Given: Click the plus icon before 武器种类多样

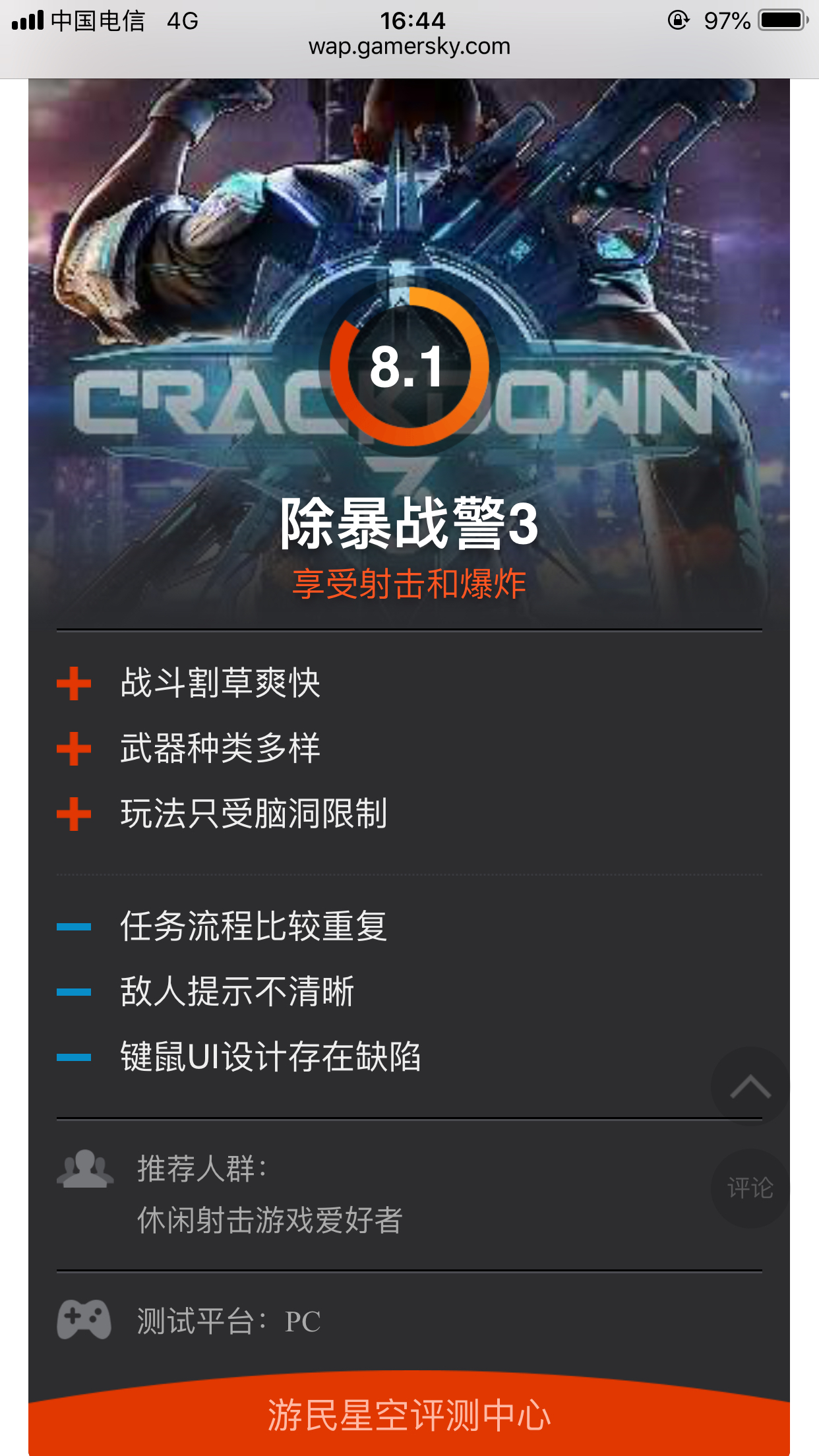Looking at the screenshot, I should [75, 749].
